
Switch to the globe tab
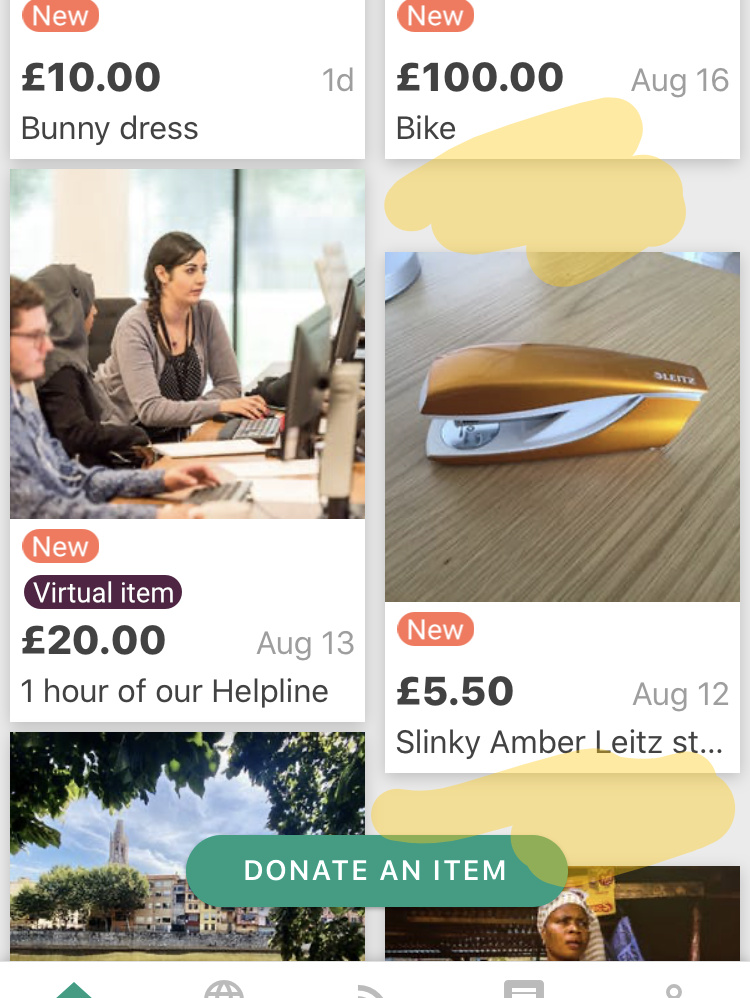click(224, 990)
